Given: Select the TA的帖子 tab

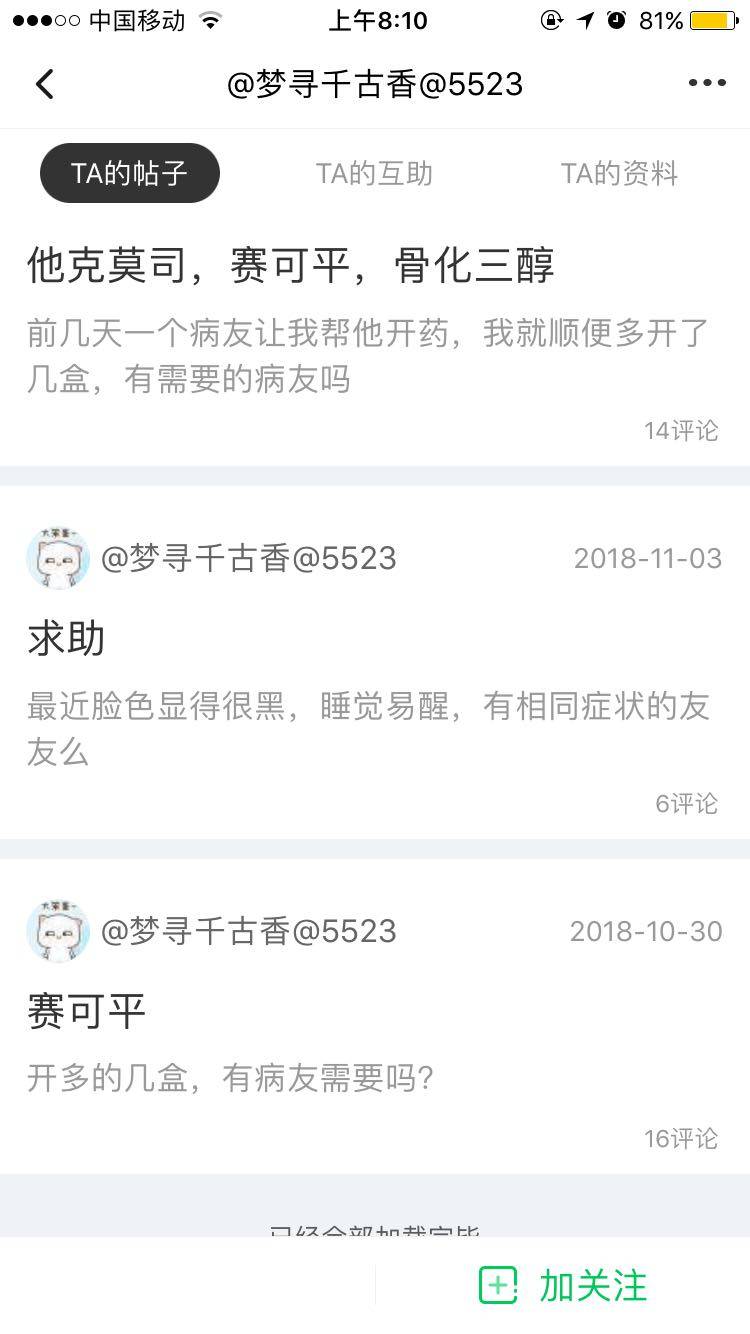Looking at the screenshot, I should pos(129,173).
